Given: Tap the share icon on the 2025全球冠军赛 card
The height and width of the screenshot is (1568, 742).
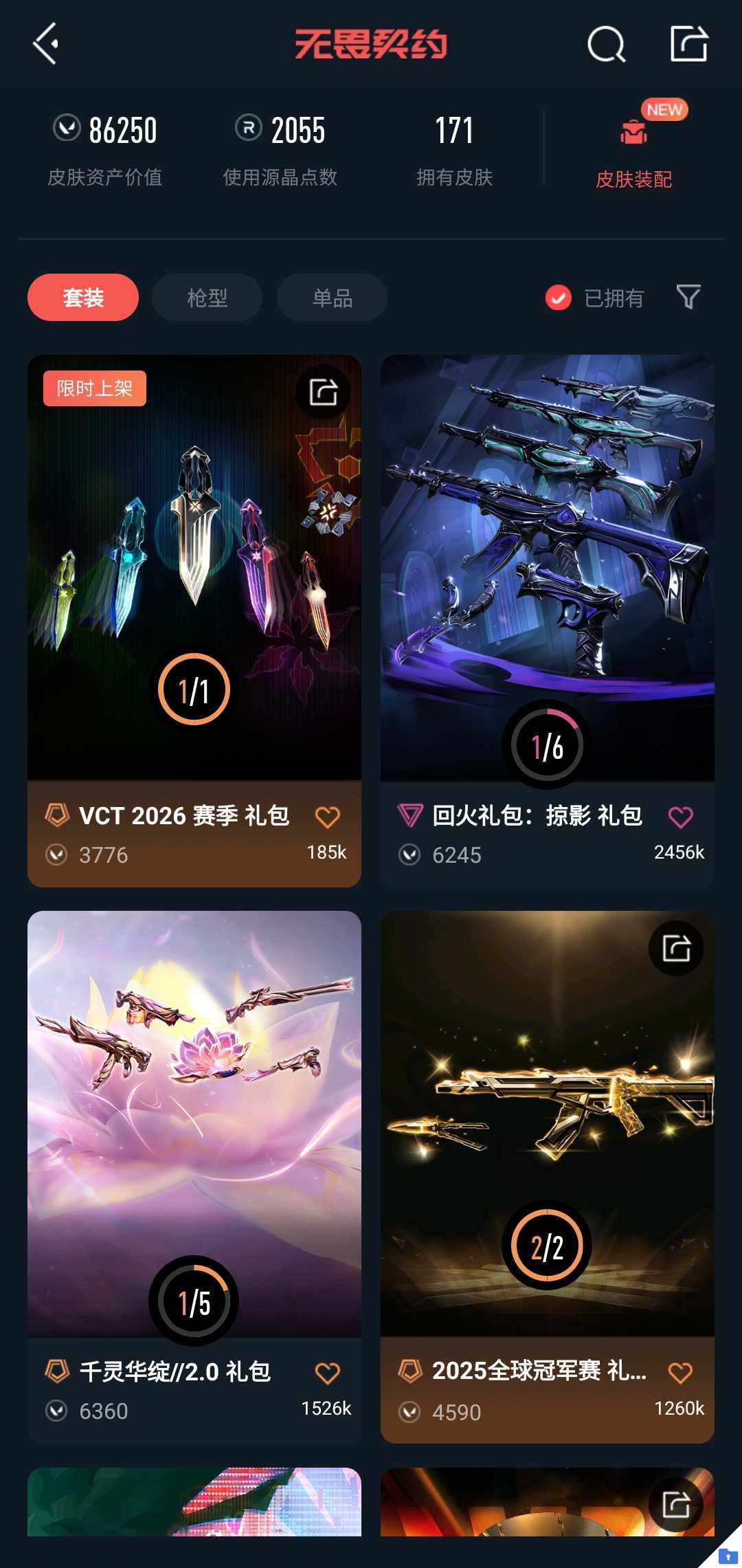Looking at the screenshot, I should click(x=676, y=947).
